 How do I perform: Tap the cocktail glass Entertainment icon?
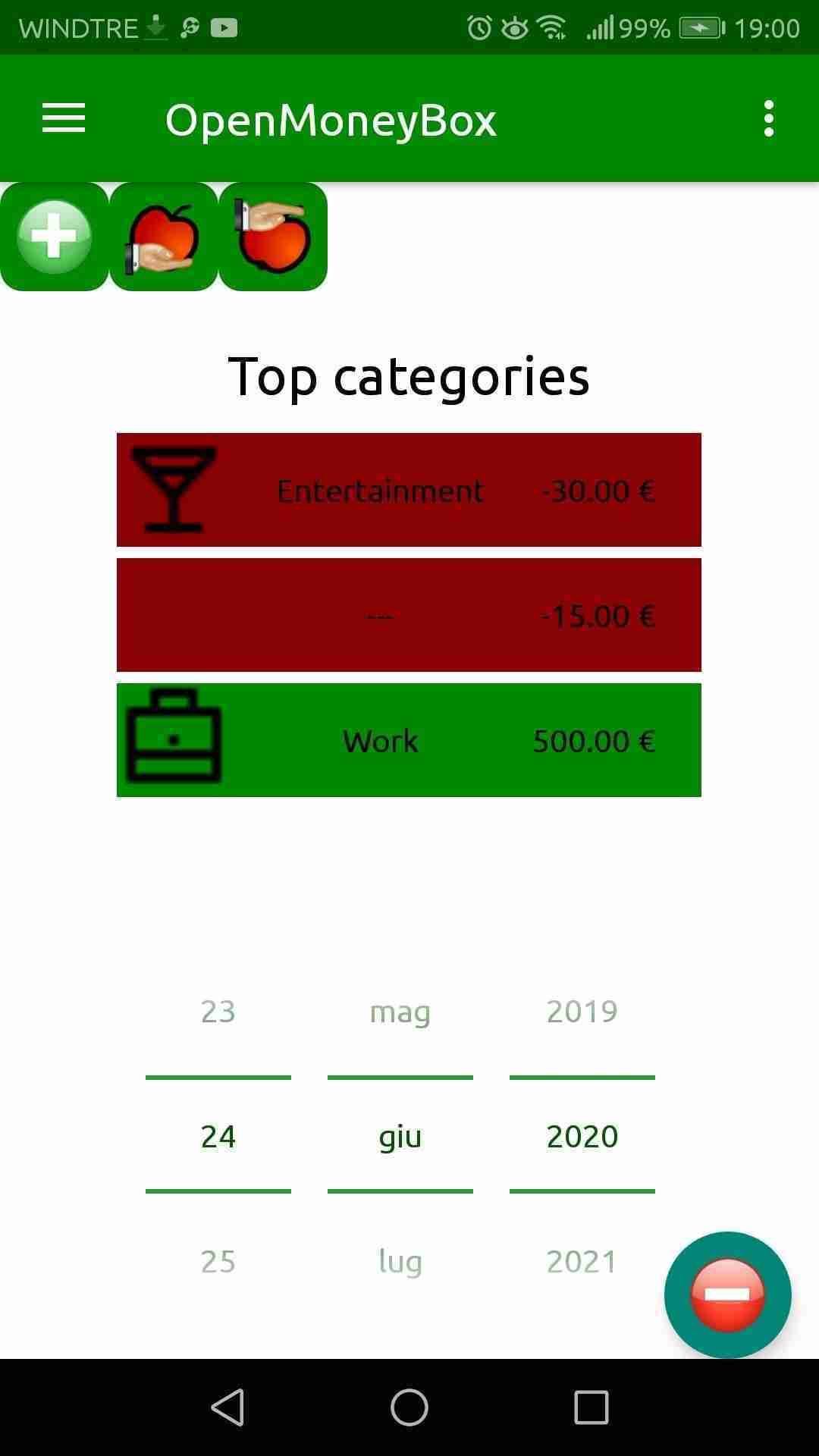[x=173, y=489]
